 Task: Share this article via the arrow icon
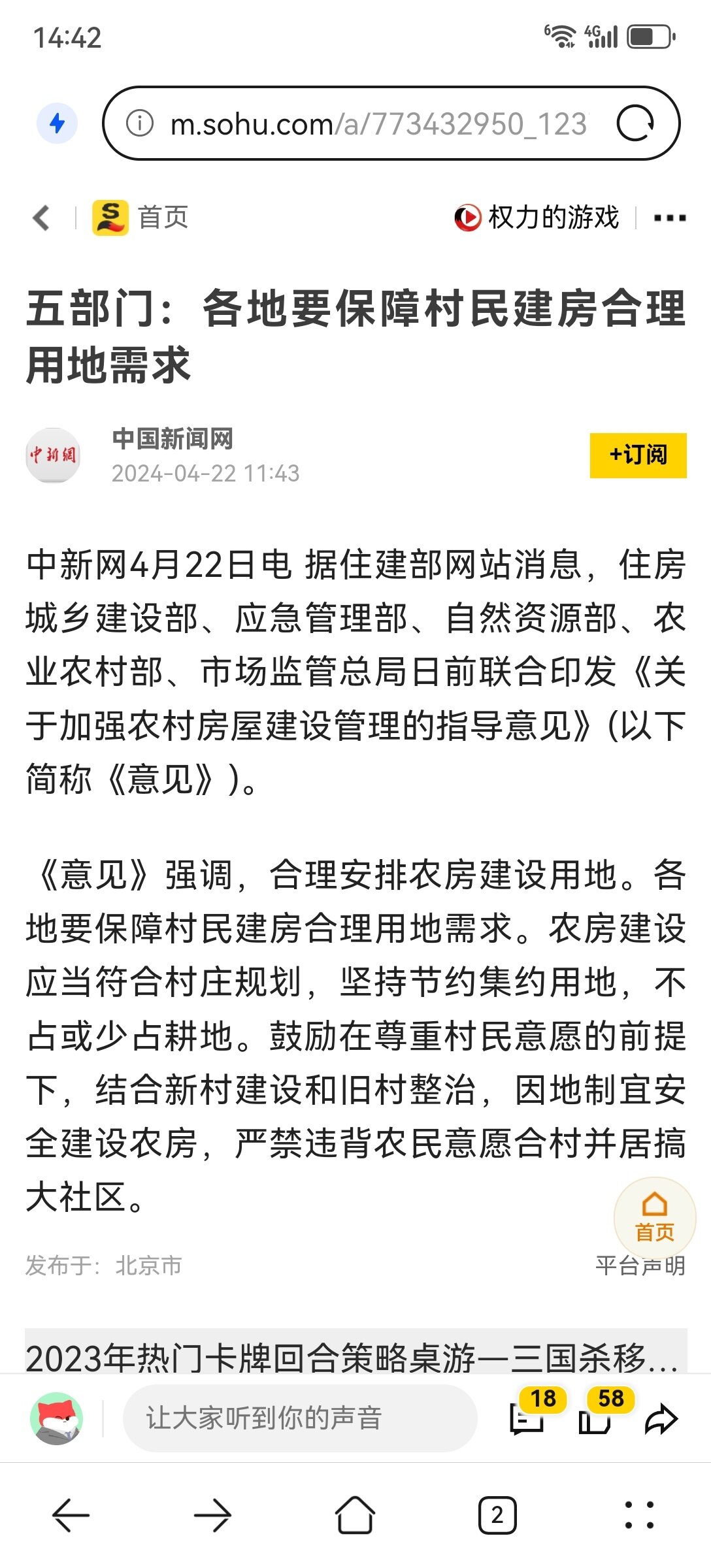click(661, 1418)
